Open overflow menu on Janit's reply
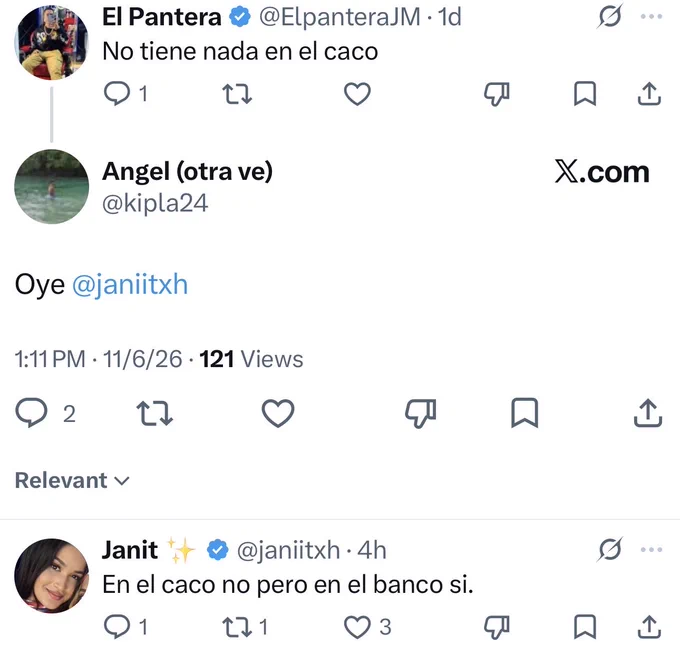Image resolution: width=680 pixels, height=653 pixels. click(651, 550)
